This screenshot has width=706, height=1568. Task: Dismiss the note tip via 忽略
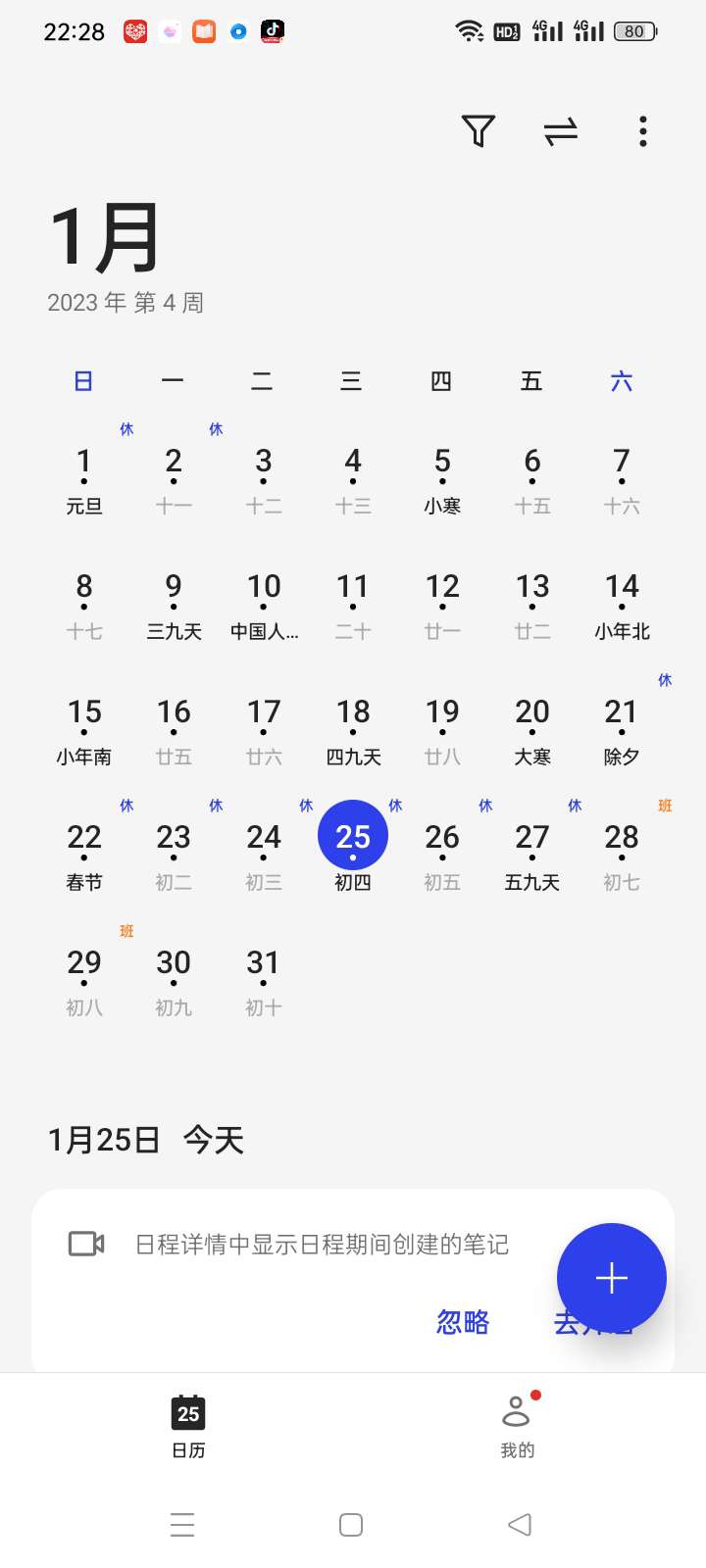click(x=463, y=1322)
